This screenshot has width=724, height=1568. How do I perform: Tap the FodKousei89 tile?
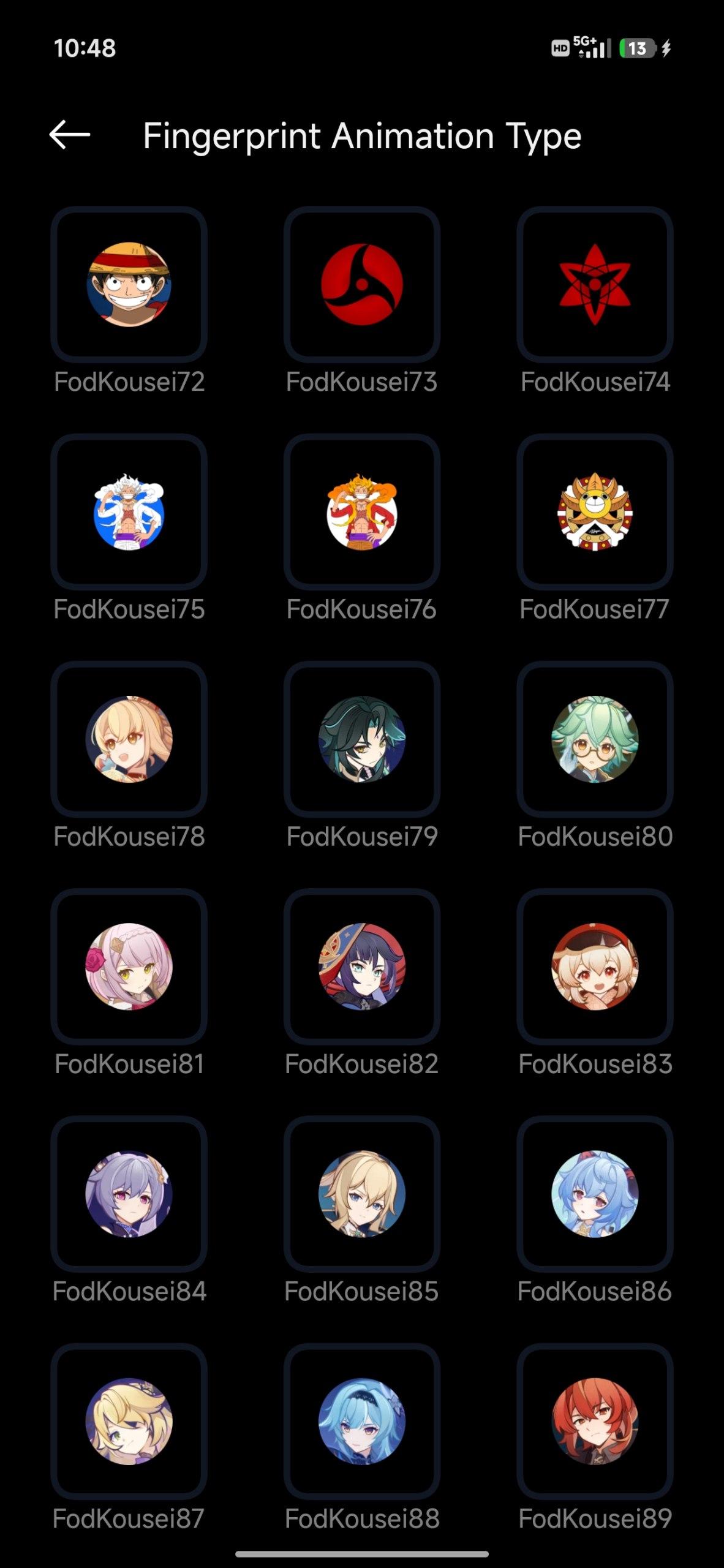595,1421
